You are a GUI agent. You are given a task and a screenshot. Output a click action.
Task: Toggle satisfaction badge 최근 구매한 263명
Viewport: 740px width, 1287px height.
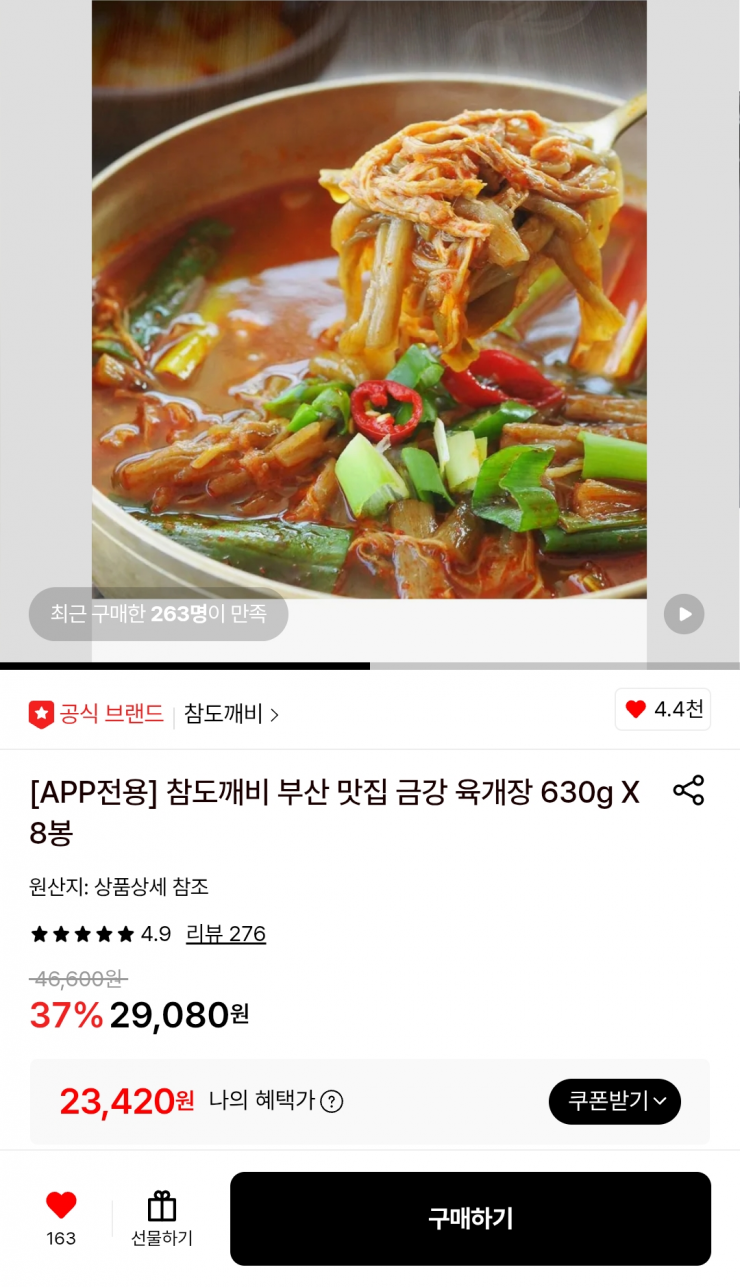(157, 615)
